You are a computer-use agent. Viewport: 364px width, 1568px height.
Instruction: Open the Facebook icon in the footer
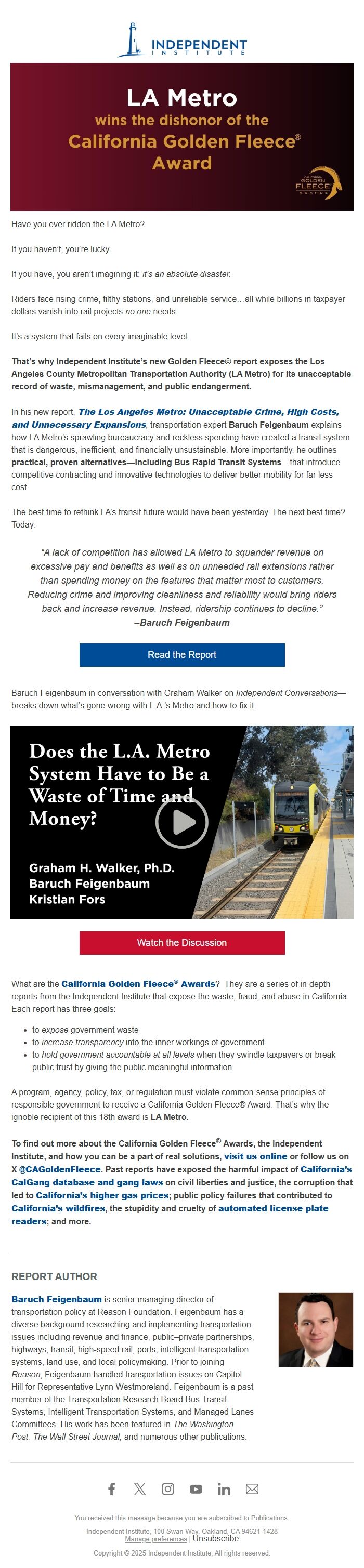pos(111,1488)
